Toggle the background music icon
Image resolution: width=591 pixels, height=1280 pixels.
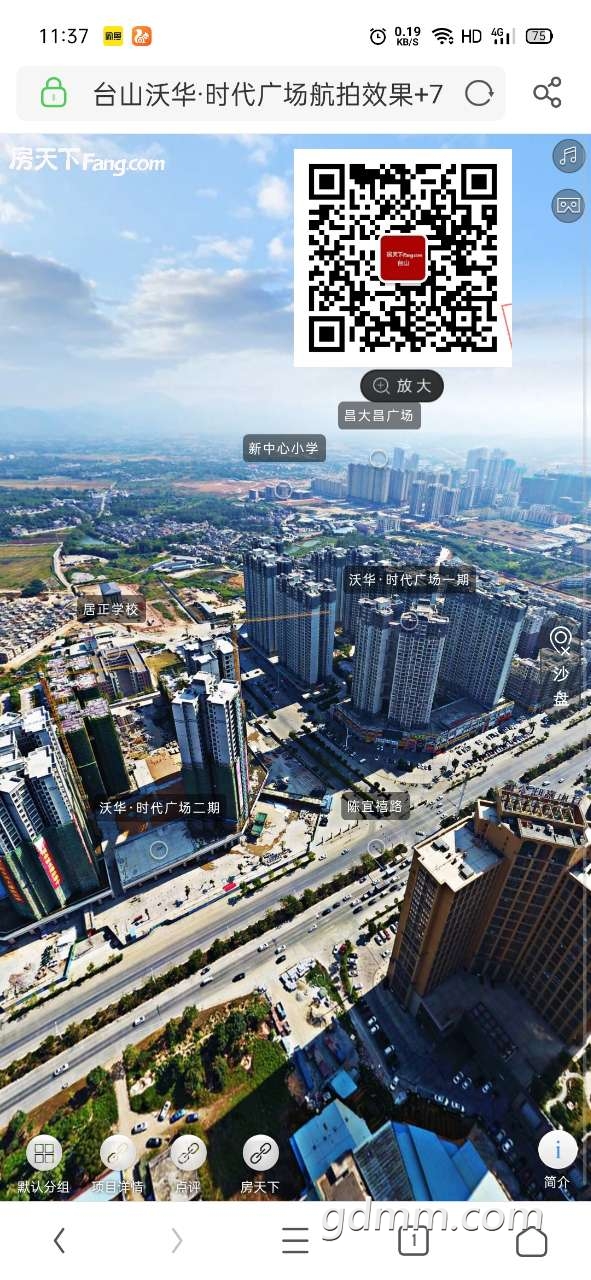click(569, 156)
